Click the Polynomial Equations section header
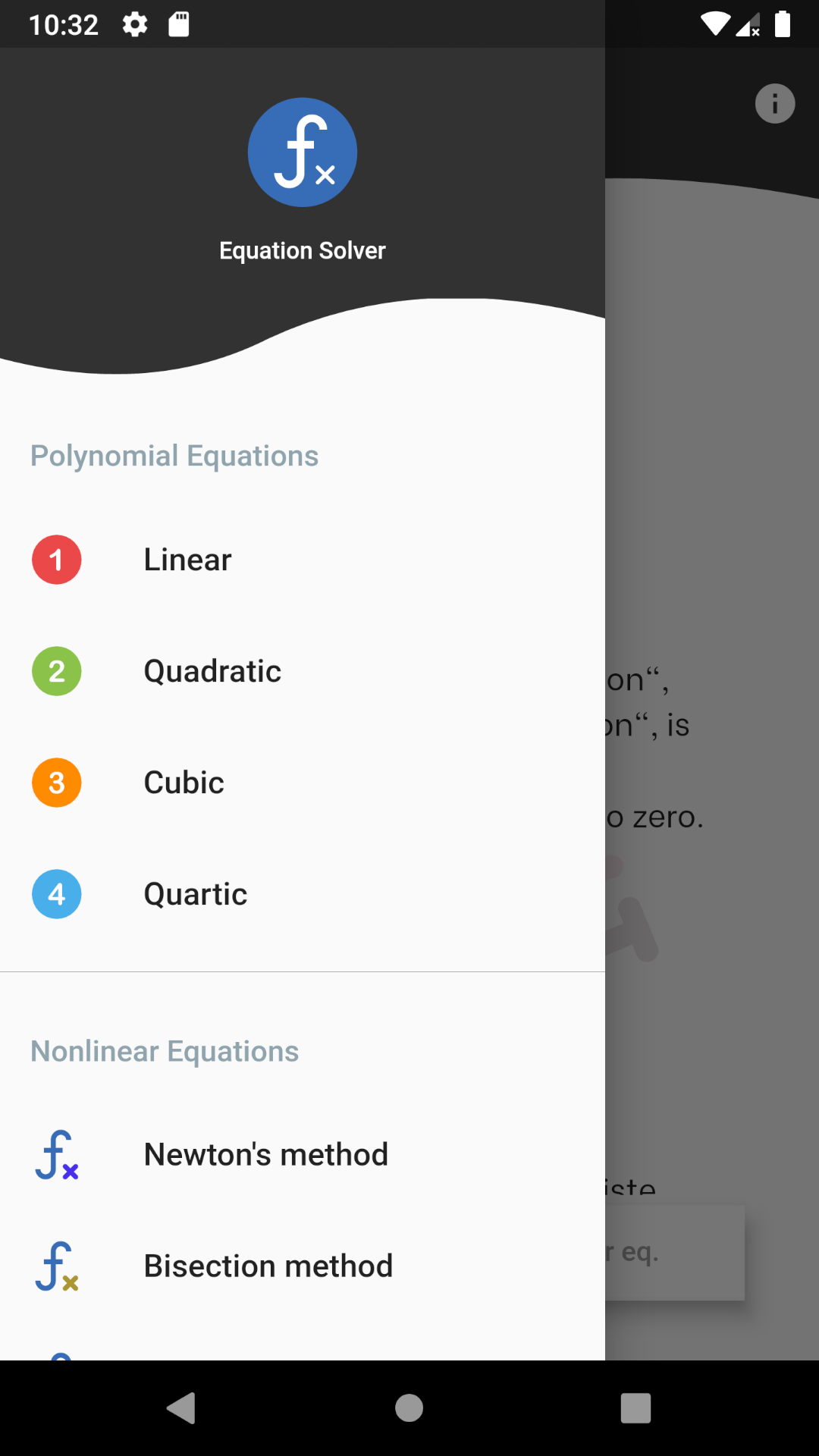The height and width of the screenshot is (1456, 819). click(174, 455)
